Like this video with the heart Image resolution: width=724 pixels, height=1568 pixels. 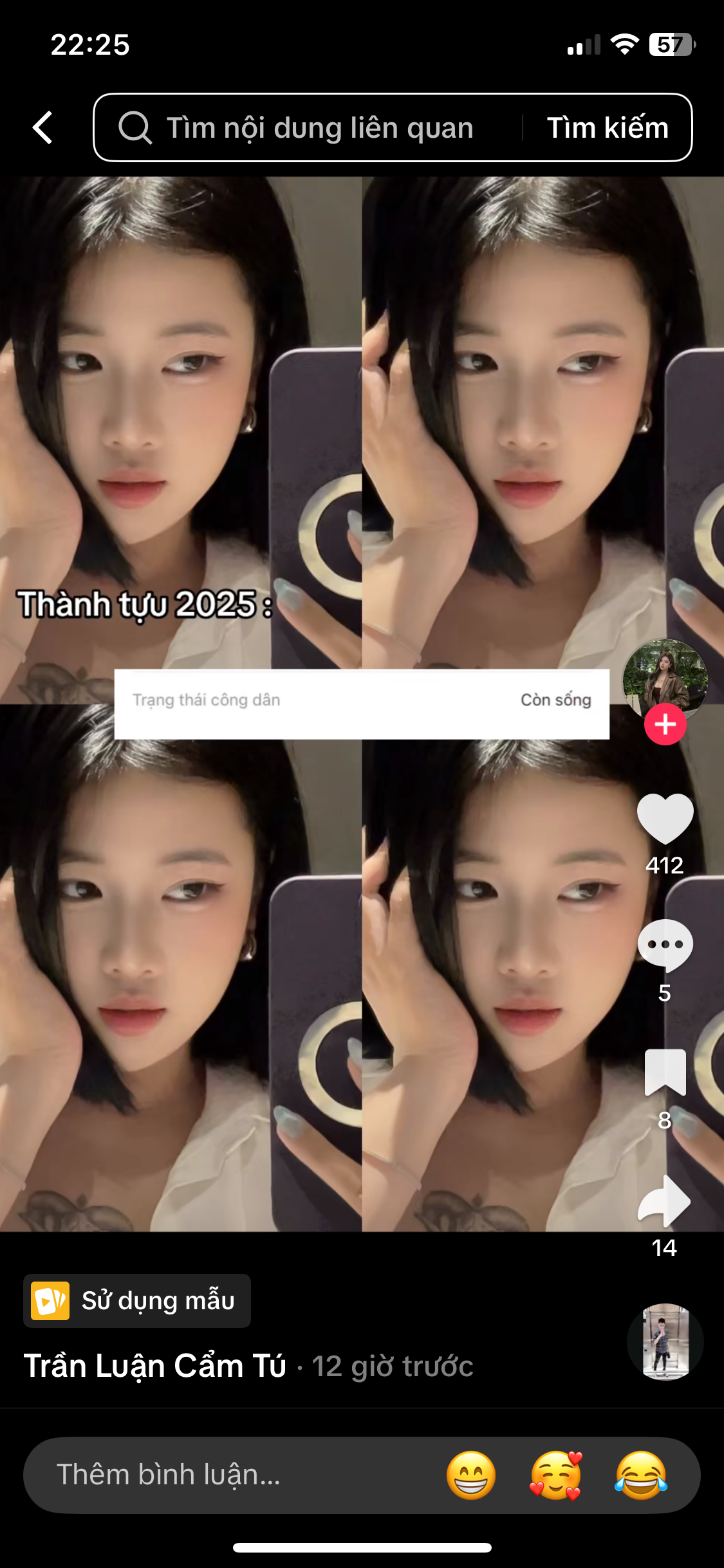tap(665, 817)
